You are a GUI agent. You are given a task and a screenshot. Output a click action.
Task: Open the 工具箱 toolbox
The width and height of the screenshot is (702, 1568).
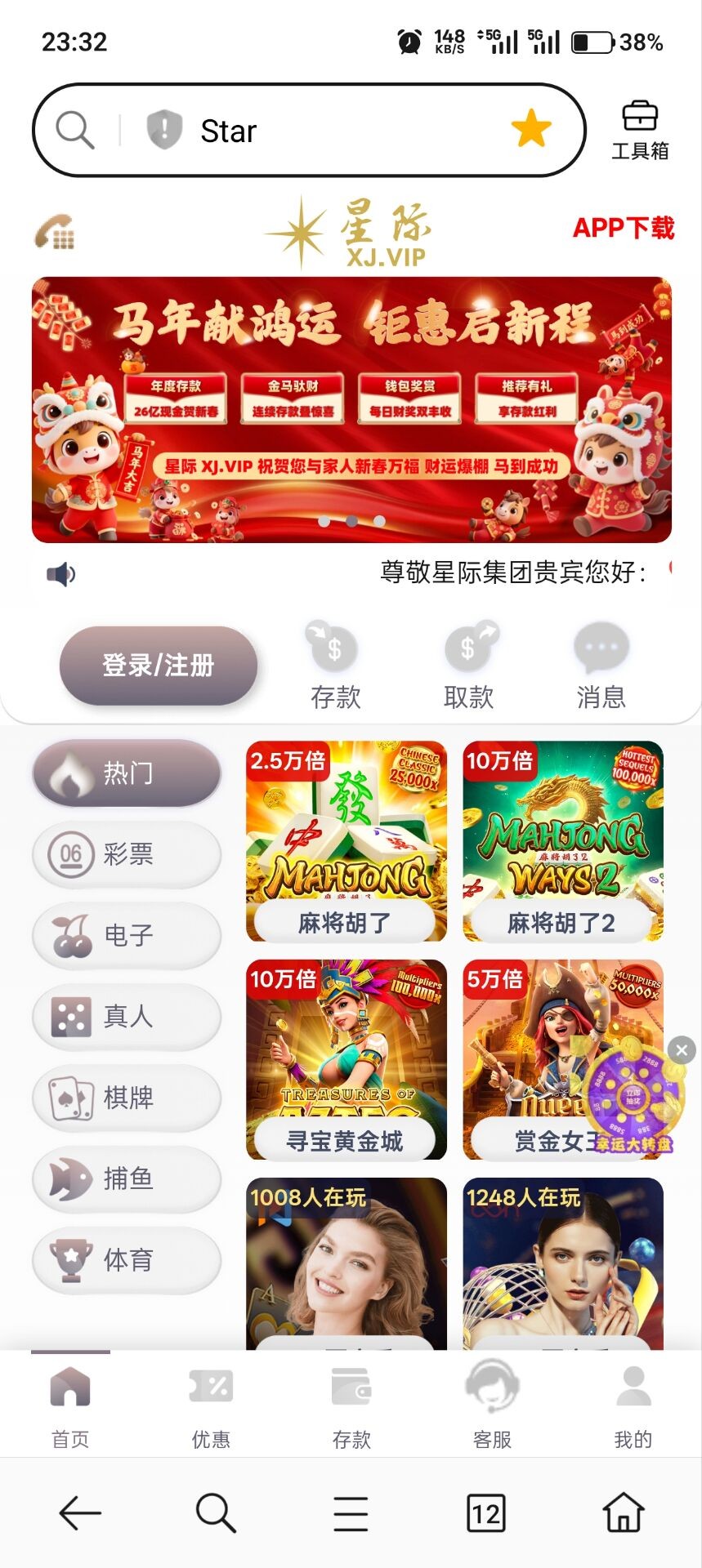640,130
